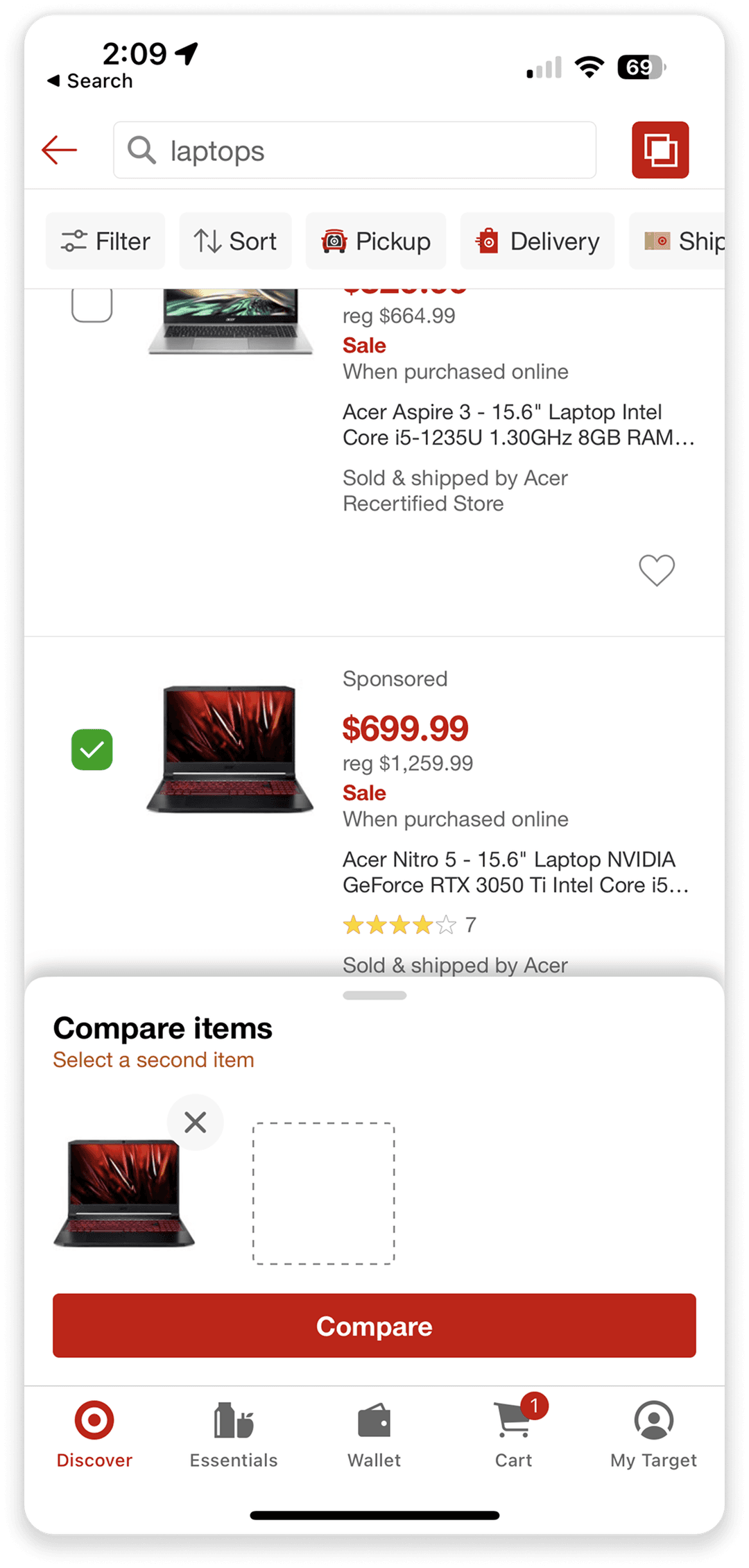The width and height of the screenshot is (749, 1568).
Task: Favorite the Acer Aspire 3 with heart toggle
Action: point(656,570)
